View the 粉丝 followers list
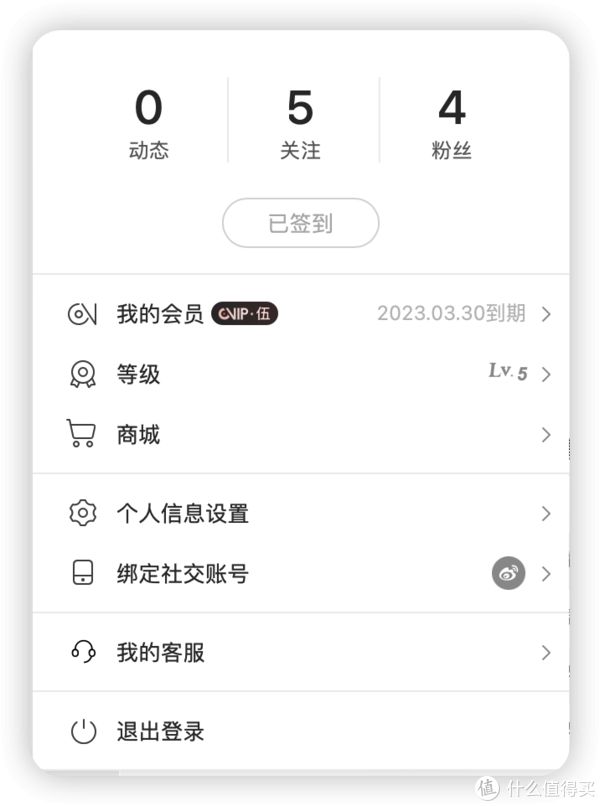600x806 pixels. [451, 123]
